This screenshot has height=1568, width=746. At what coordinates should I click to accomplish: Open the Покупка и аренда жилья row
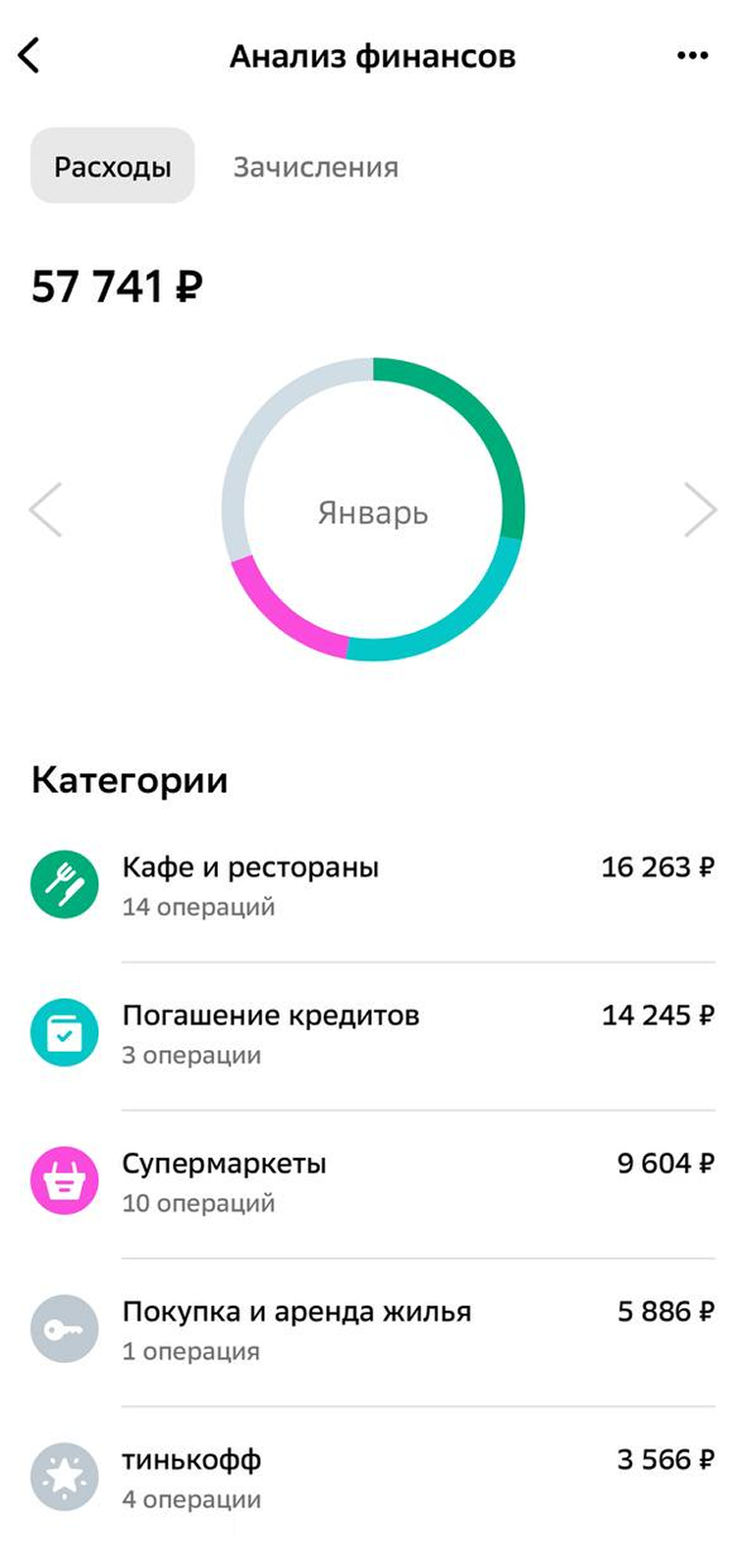pos(373,1331)
